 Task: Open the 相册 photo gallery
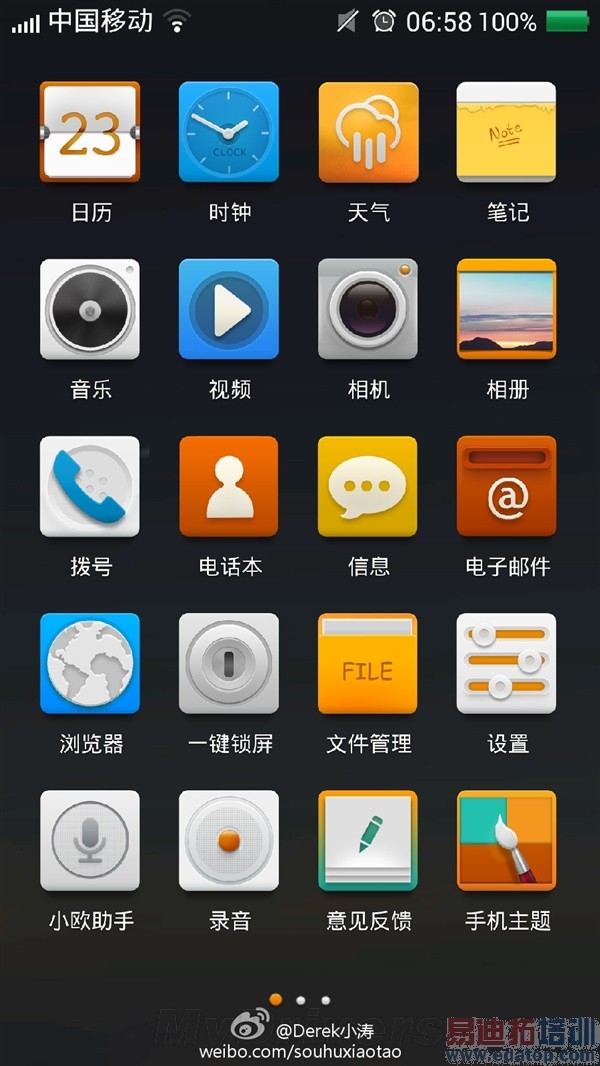(x=506, y=310)
